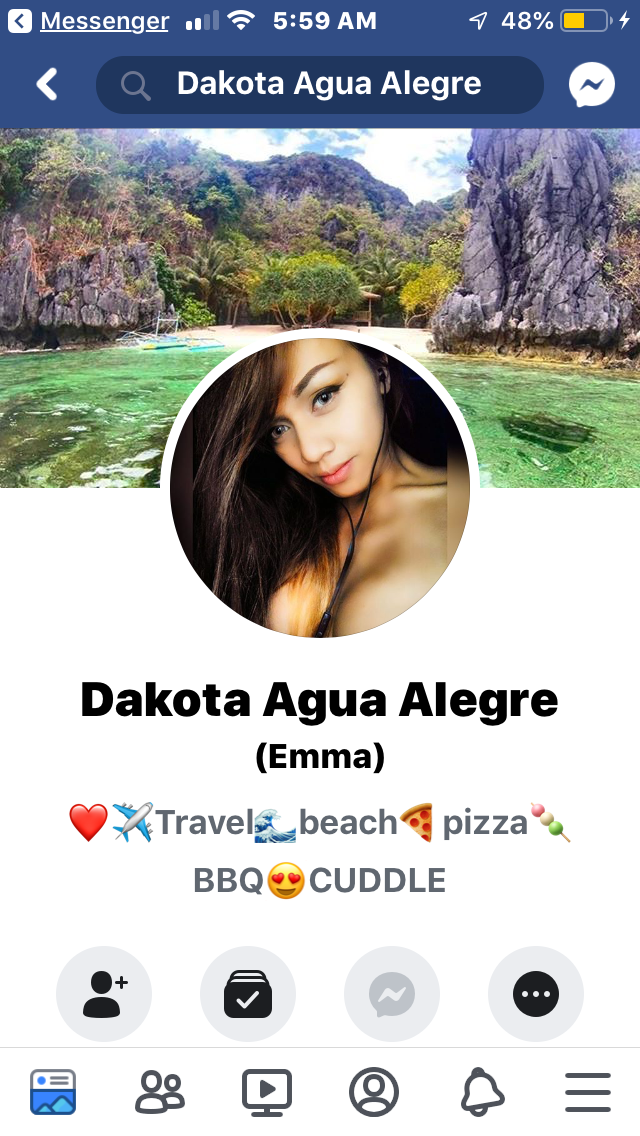
Task: Open the notifications bell tab
Action: [481, 1092]
